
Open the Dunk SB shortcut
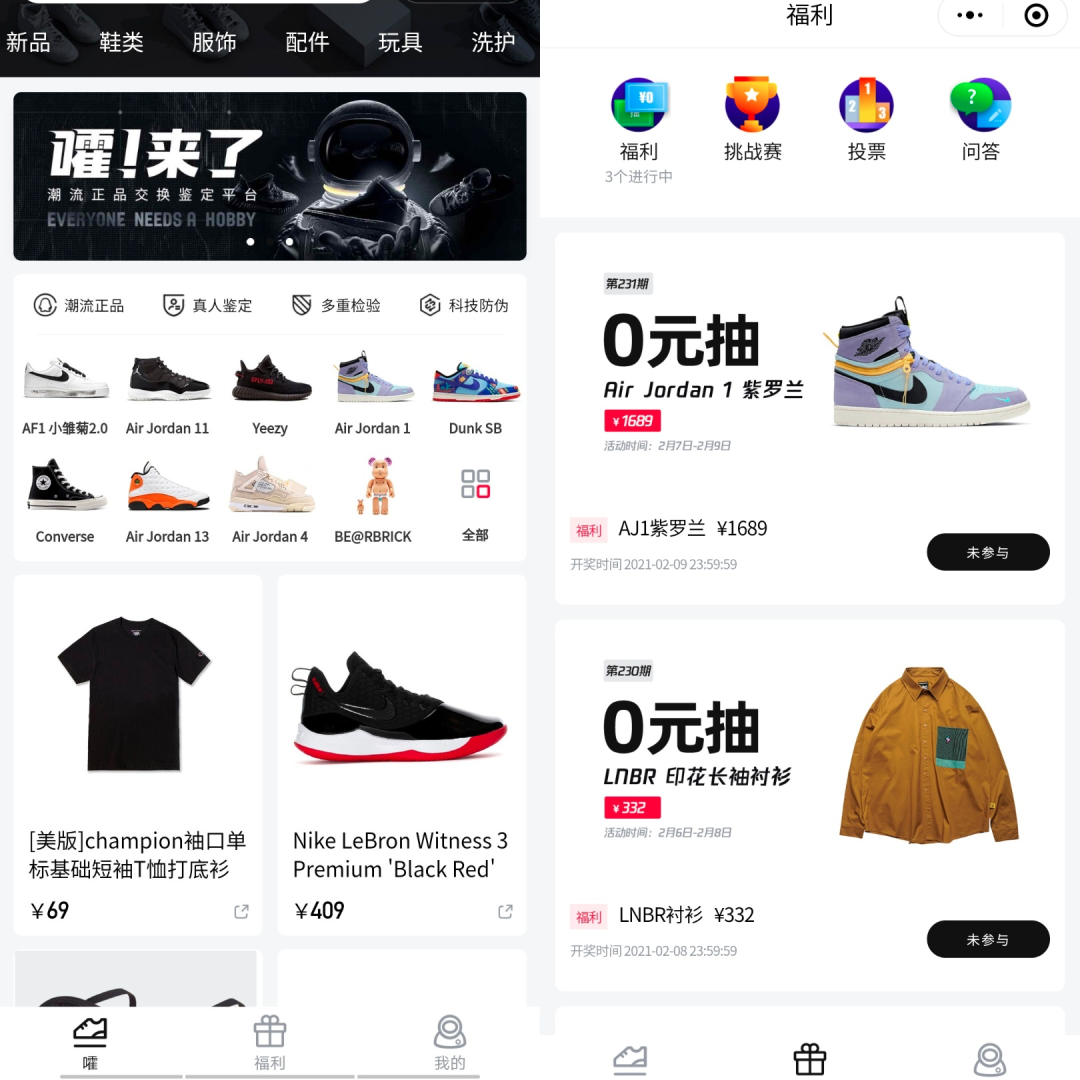point(475,394)
